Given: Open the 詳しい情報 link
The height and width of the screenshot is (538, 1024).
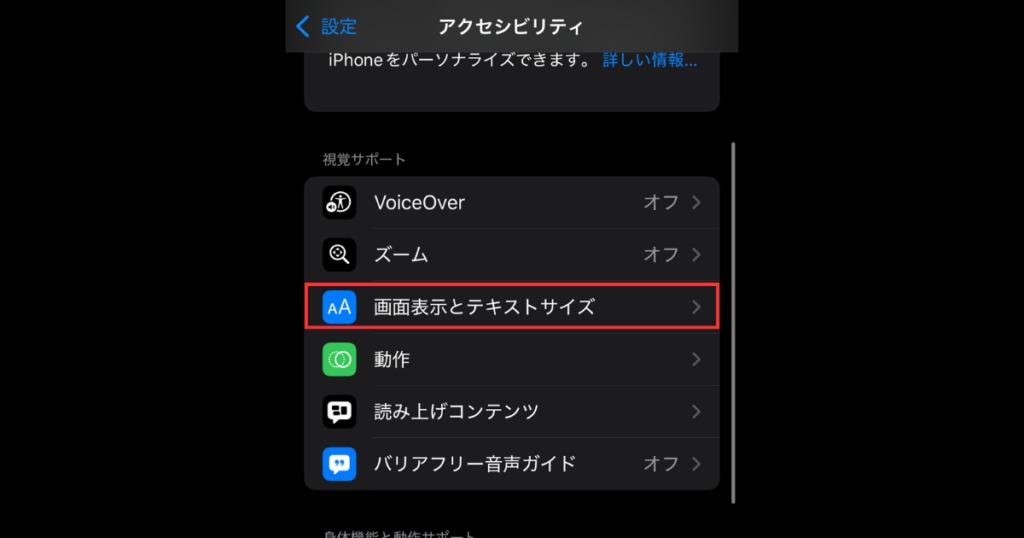Looking at the screenshot, I should [x=649, y=60].
